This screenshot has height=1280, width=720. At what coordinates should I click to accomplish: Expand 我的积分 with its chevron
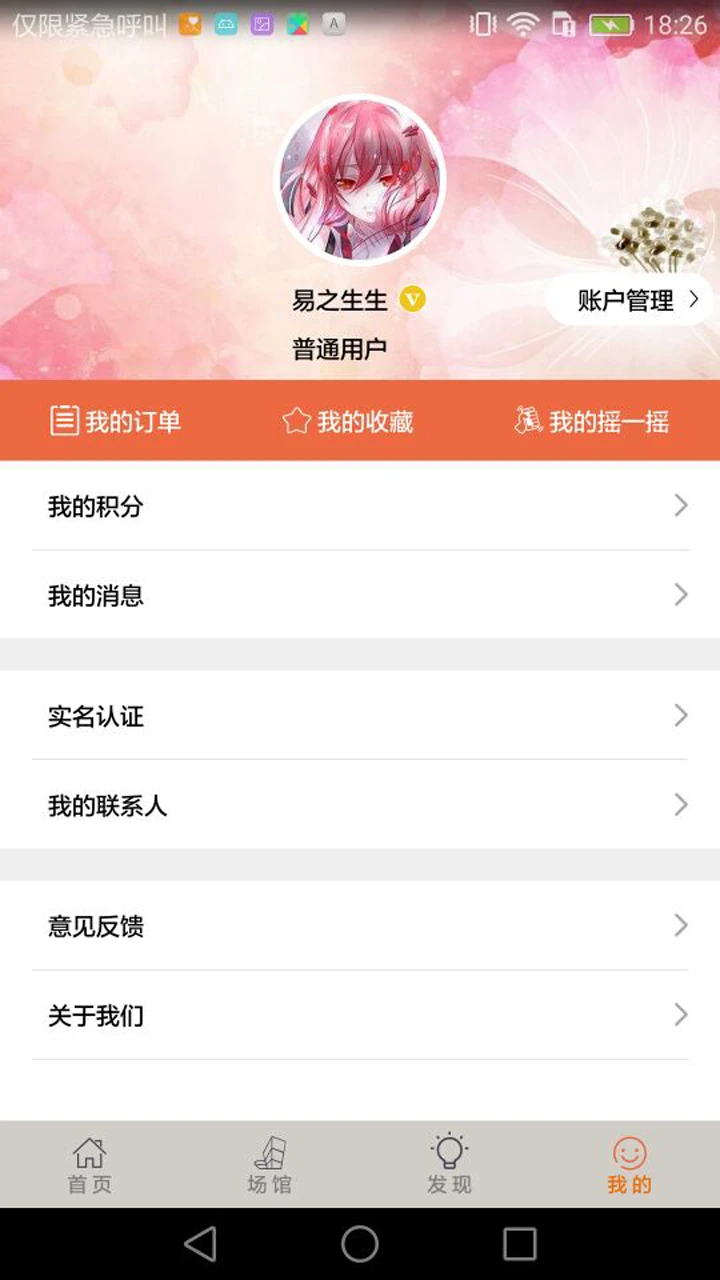(681, 506)
